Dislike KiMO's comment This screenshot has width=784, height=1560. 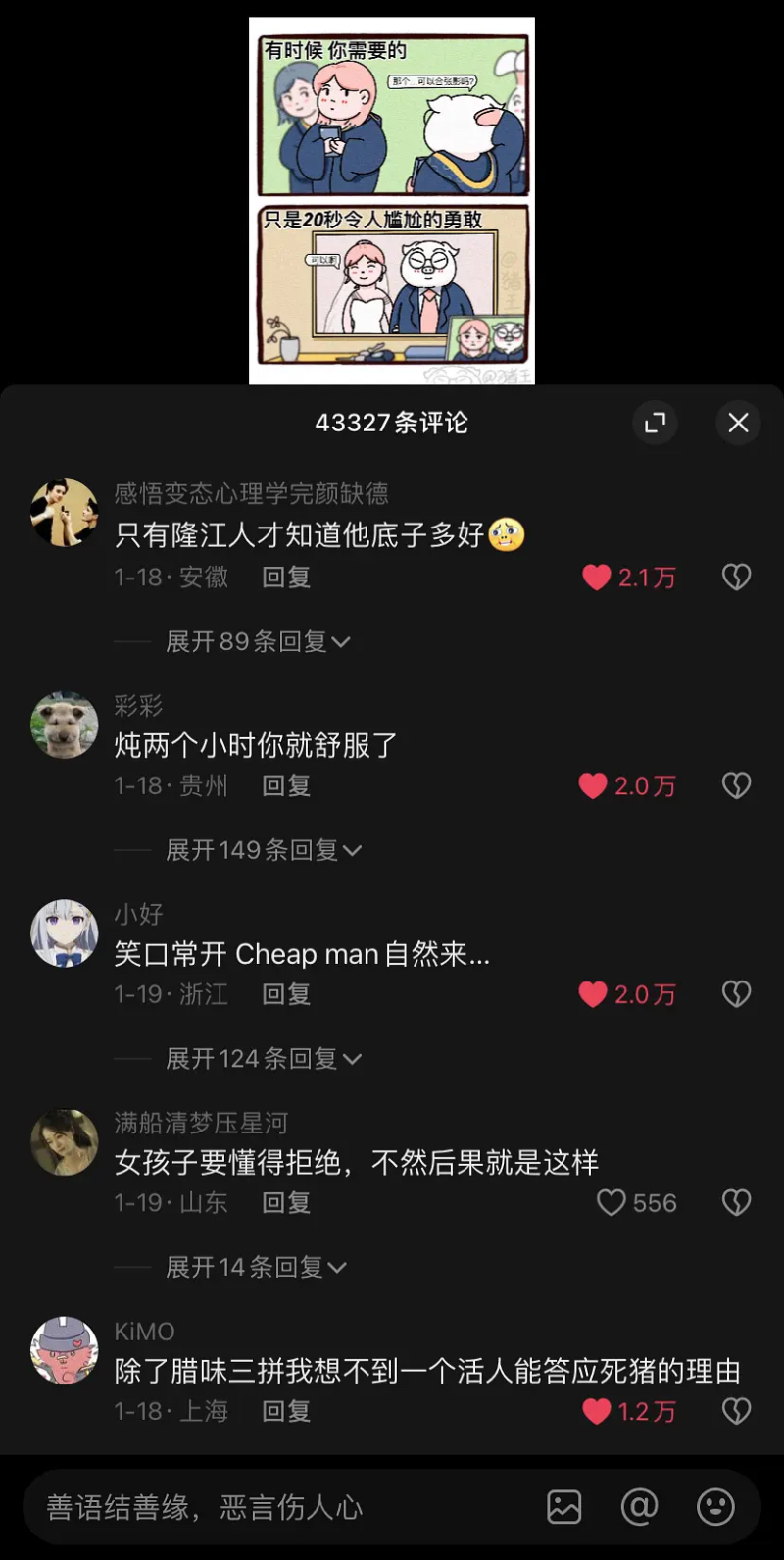[736, 1411]
